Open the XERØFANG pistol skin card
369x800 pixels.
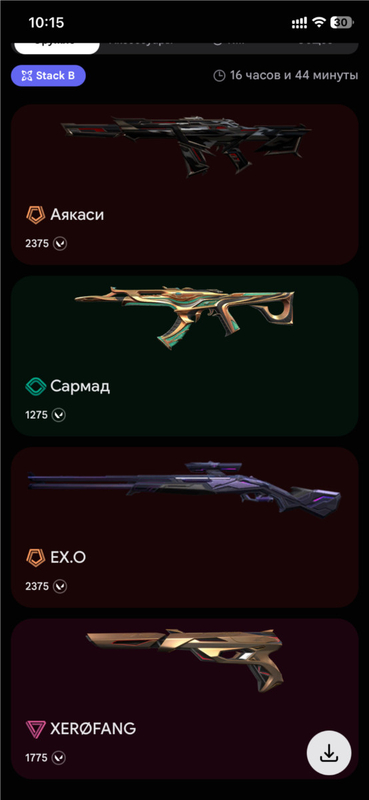click(185, 698)
